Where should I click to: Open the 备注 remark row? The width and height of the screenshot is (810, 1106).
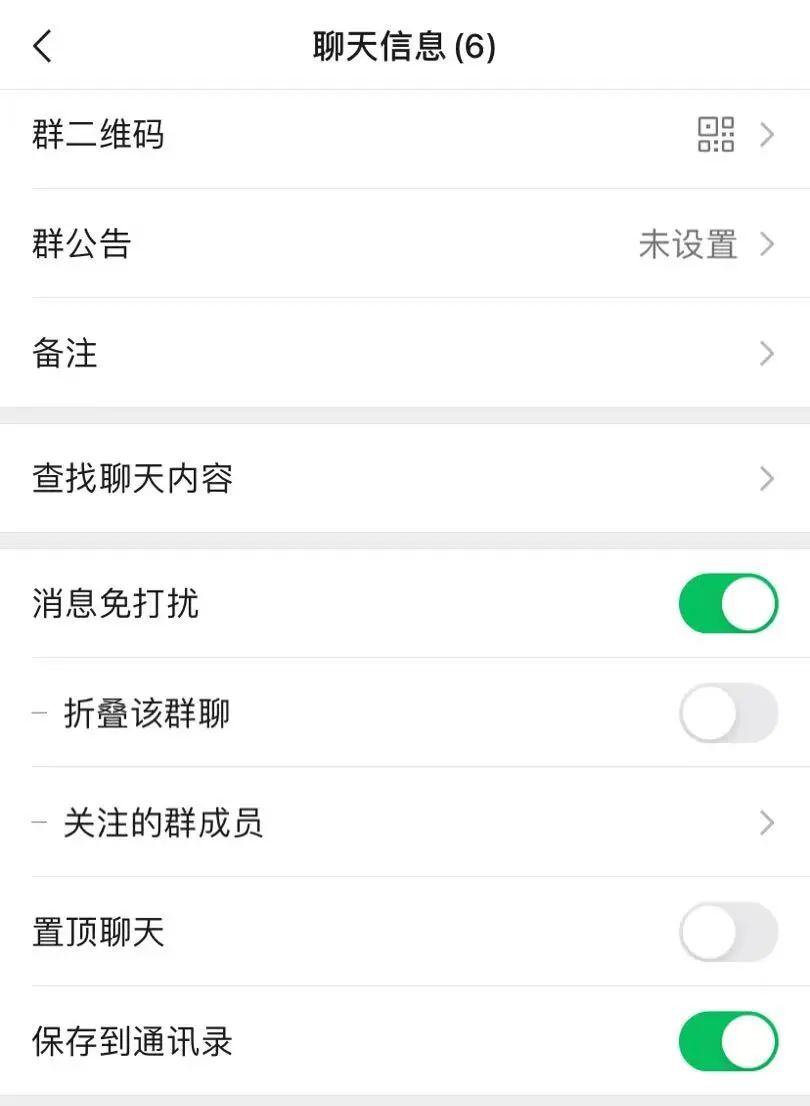404,354
